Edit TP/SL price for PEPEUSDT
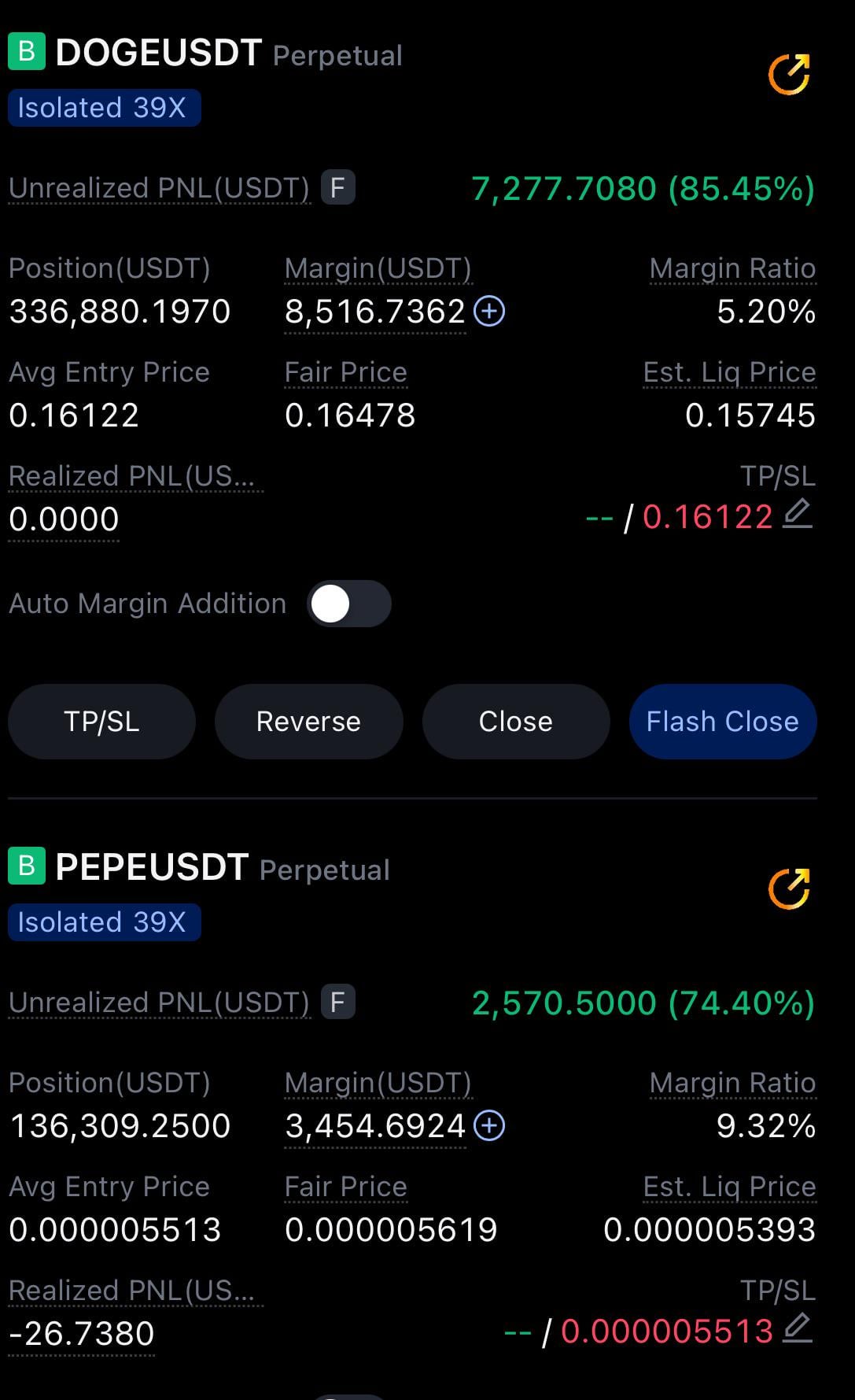The height and width of the screenshot is (1400, 855). point(798,1329)
